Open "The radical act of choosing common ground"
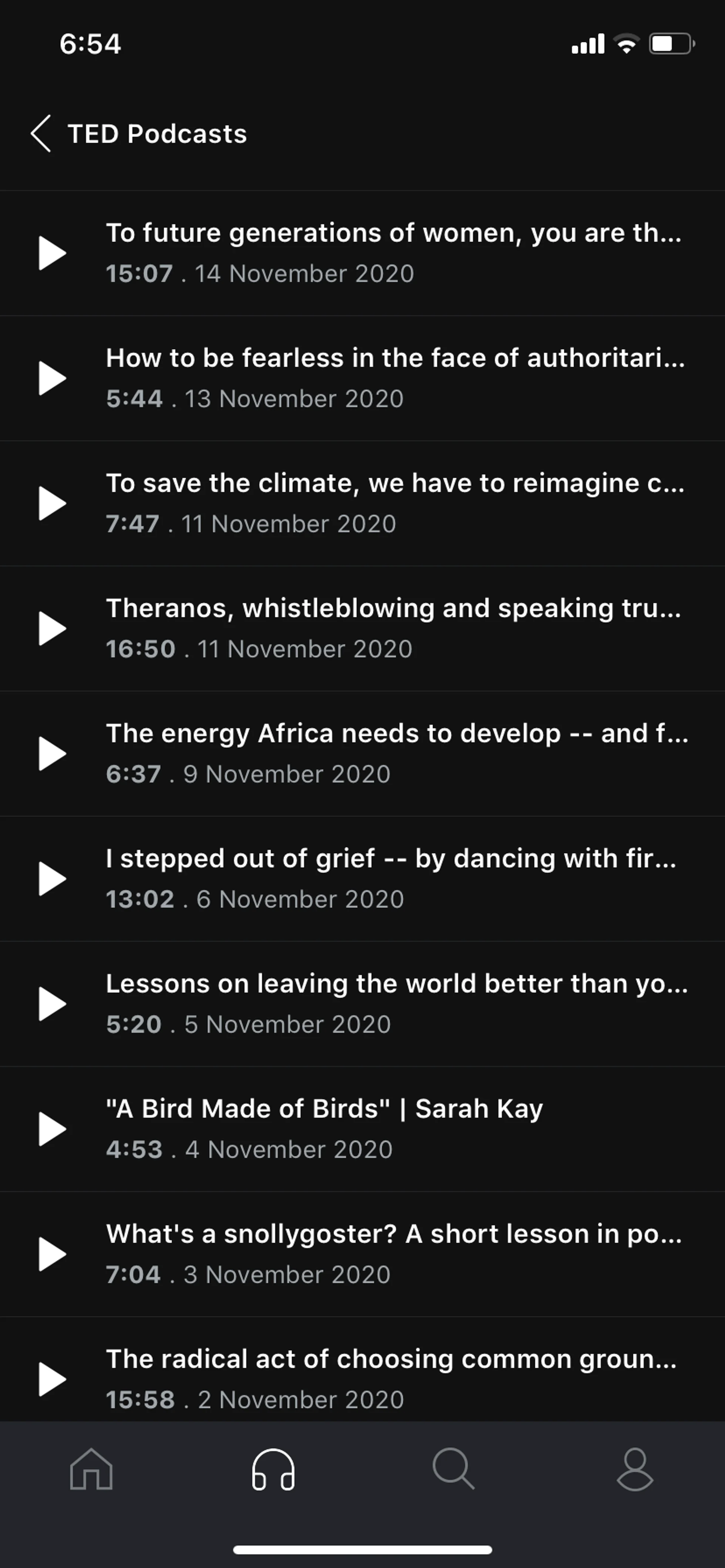Viewport: 725px width, 1568px height. point(391,1359)
